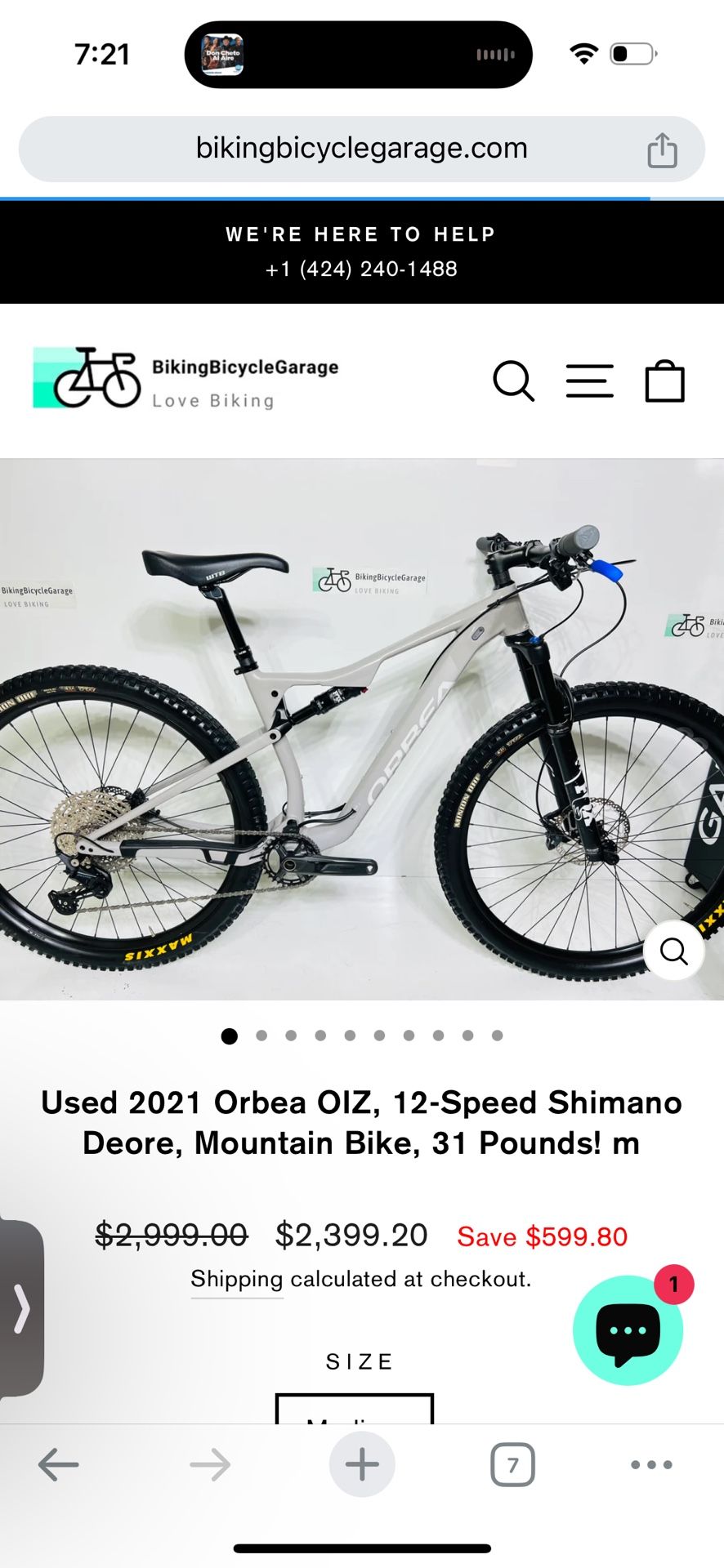
Task: Select the last carousel dot in the image slider
Action: [495, 1036]
